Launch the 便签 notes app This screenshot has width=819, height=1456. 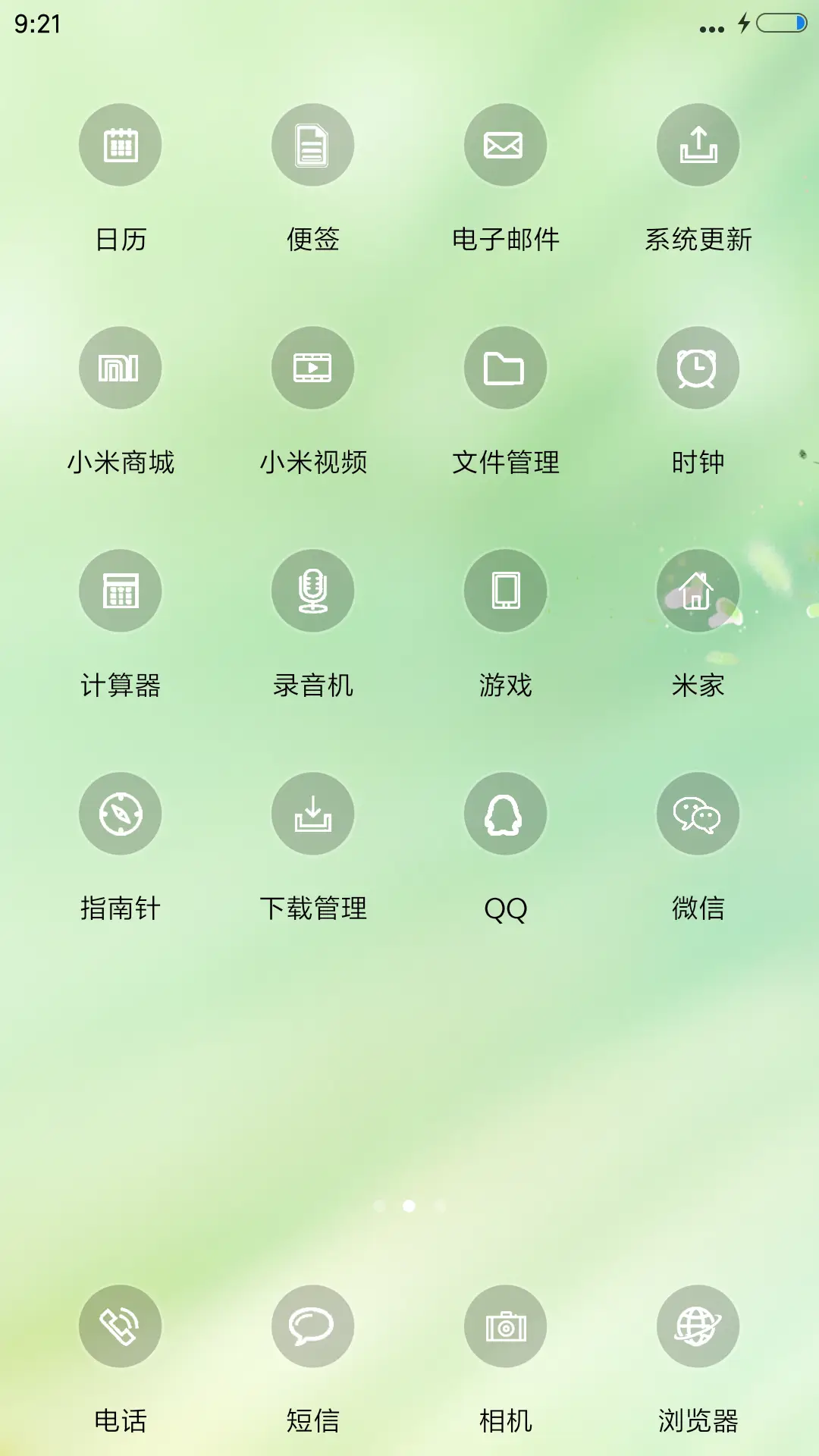click(312, 145)
